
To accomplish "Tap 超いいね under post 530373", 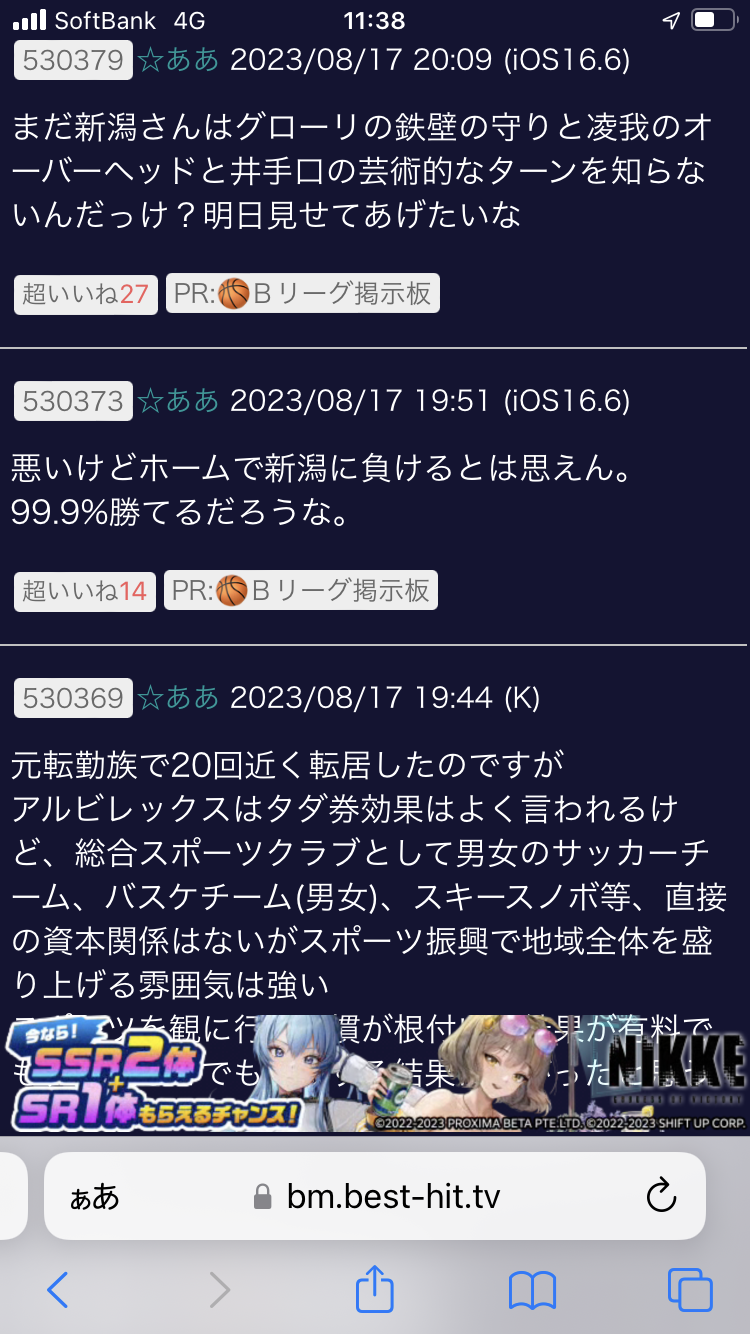I will [85, 591].
